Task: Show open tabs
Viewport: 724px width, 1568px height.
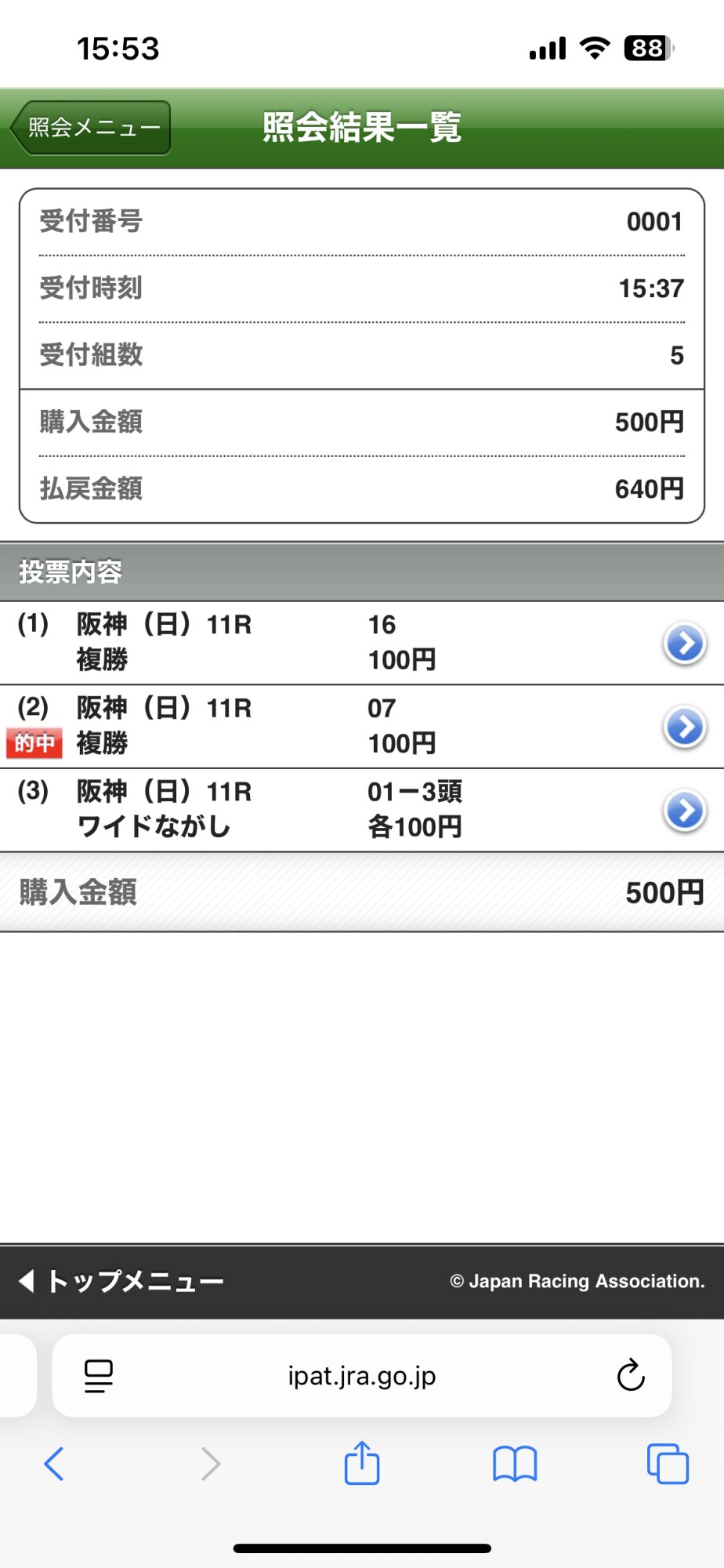Action: (668, 1464)
